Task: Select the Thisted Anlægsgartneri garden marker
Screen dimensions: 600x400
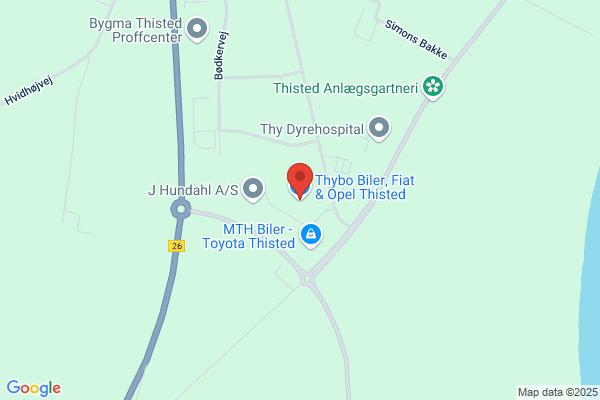Action: tap(433, 88)
